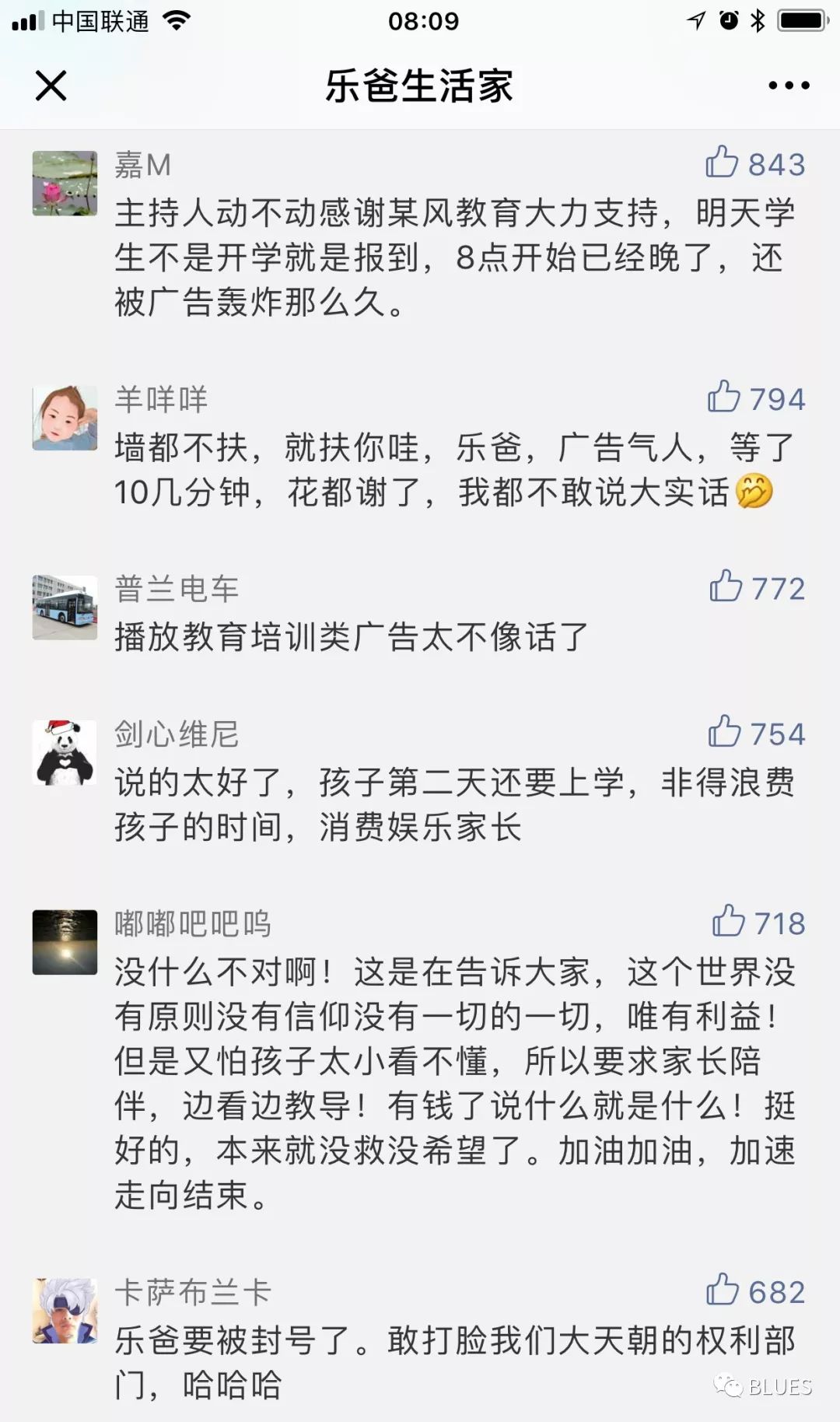Like 卡萨布兰卡's comment with 682 likes
Screen dimensions: 840x1422
[723, 1290]
